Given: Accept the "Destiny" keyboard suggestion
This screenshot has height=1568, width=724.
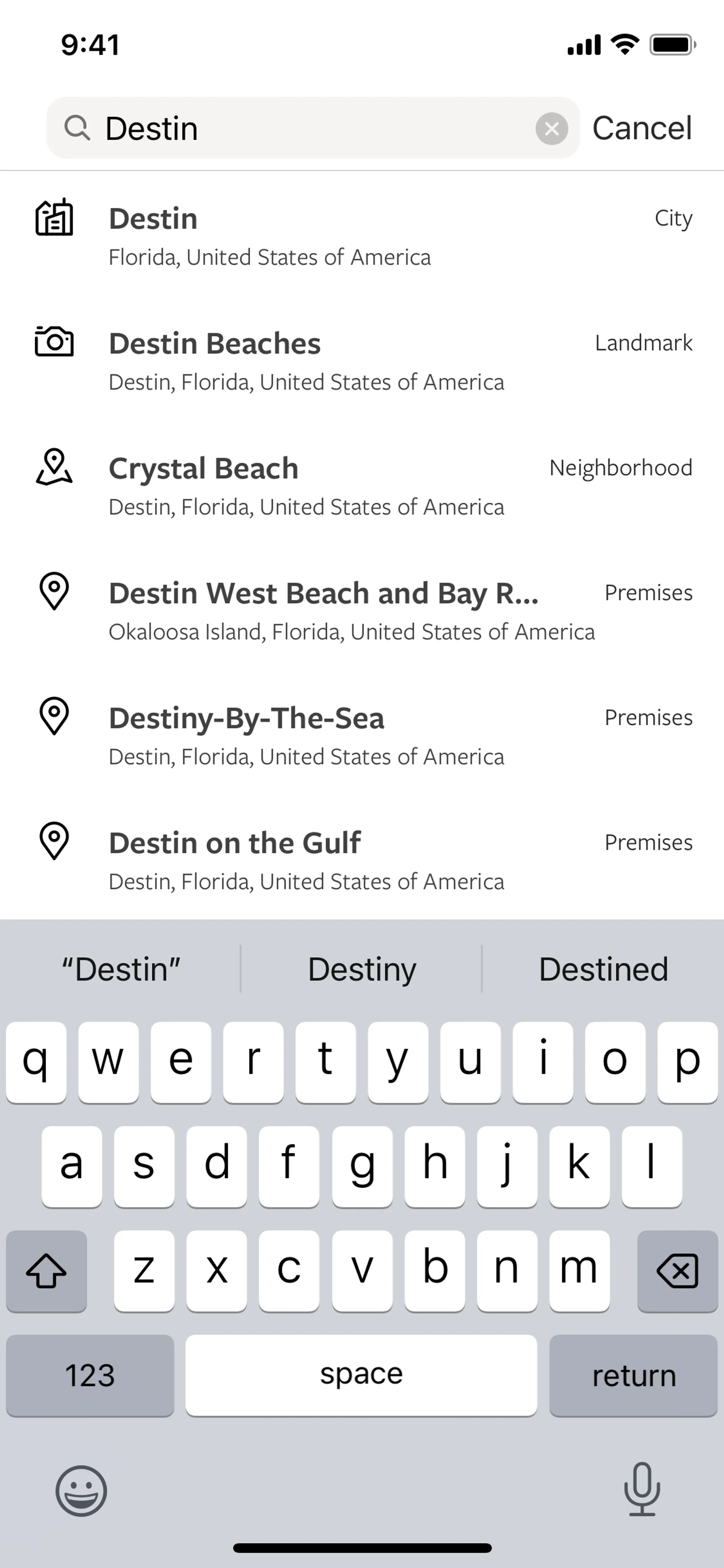Looking at the screenshot, I should coord(362,969).
